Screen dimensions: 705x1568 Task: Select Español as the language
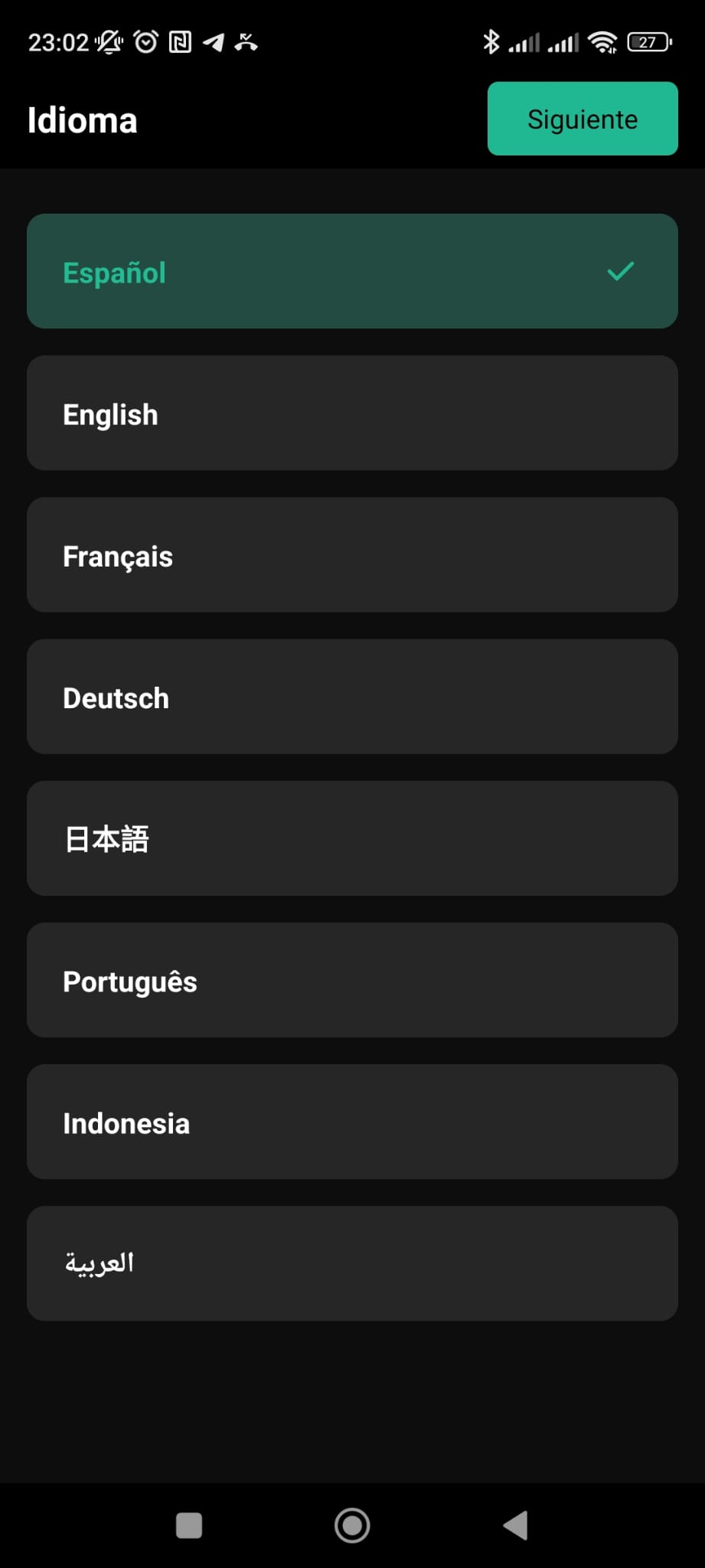tap(352, 272)
